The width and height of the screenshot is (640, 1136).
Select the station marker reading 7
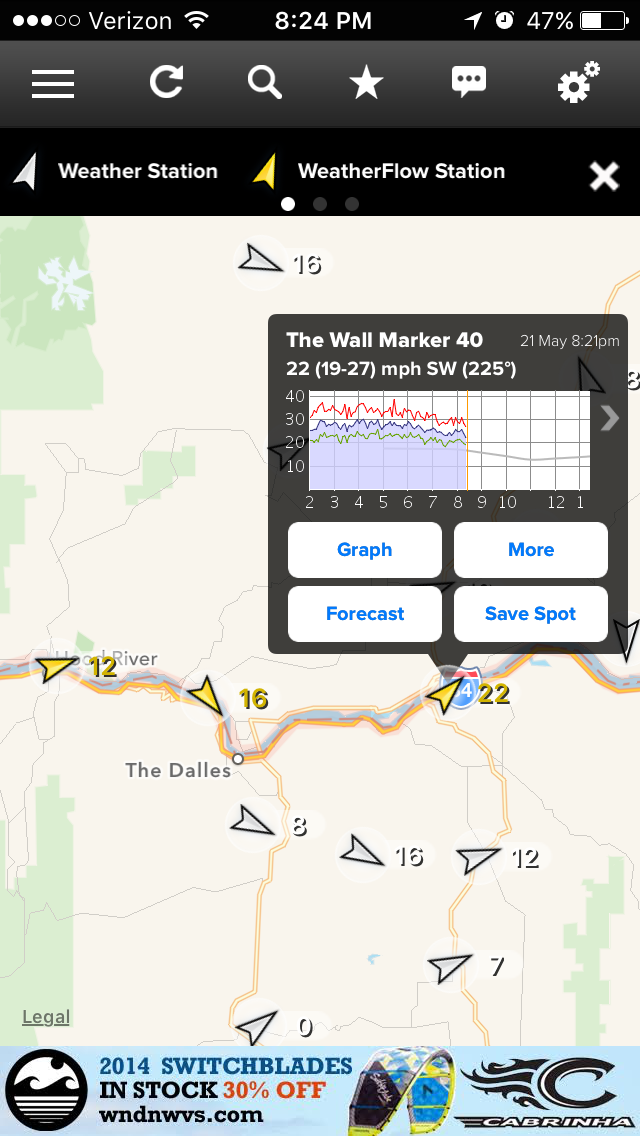[x=449, y=966]
